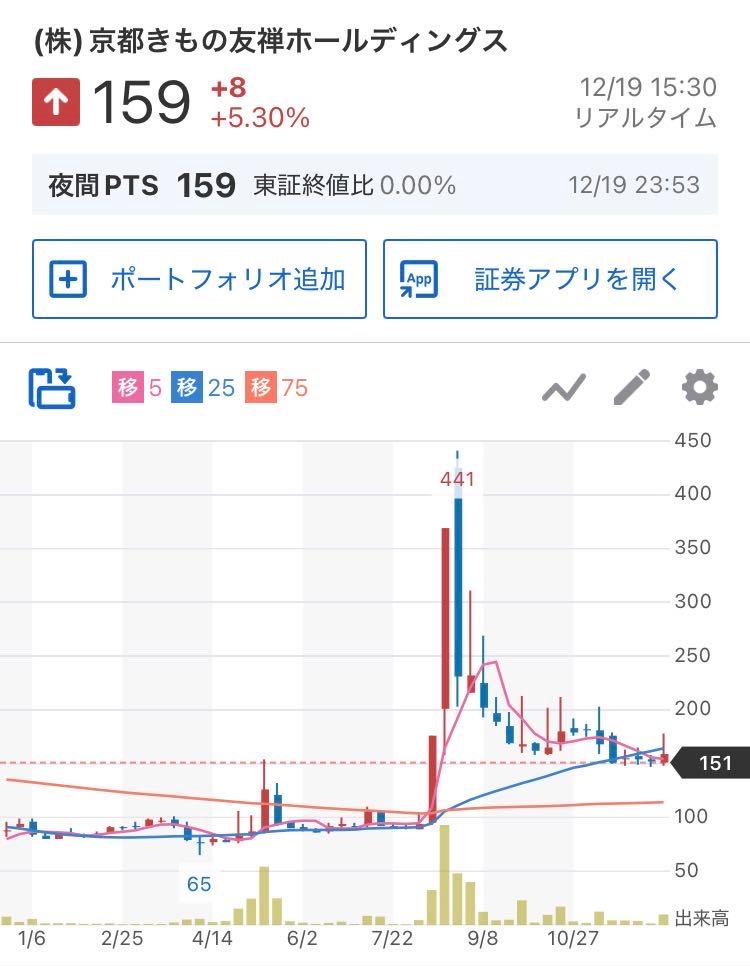Select the pencil drawing tool icon

point(631,388)
